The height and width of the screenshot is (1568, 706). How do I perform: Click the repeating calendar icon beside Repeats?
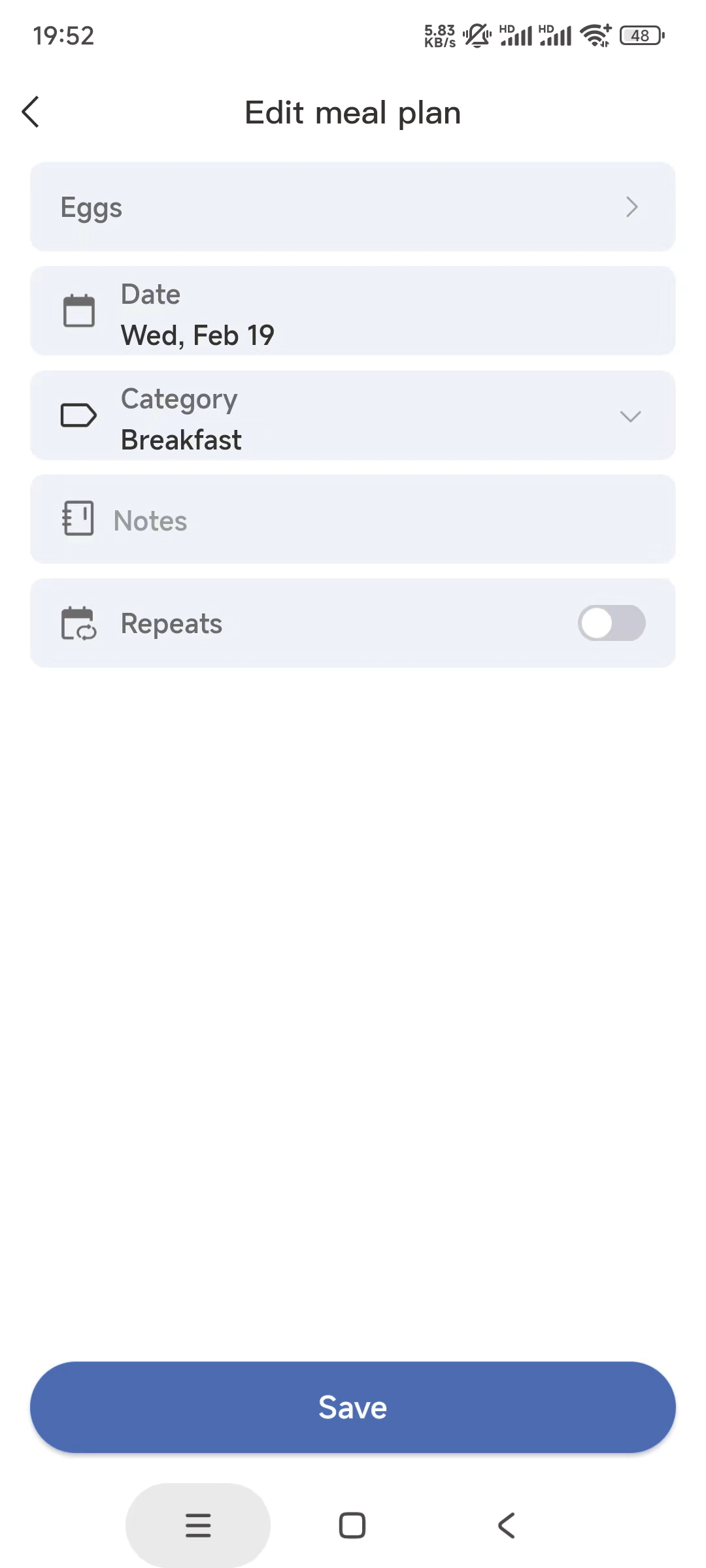coord(78,623)
